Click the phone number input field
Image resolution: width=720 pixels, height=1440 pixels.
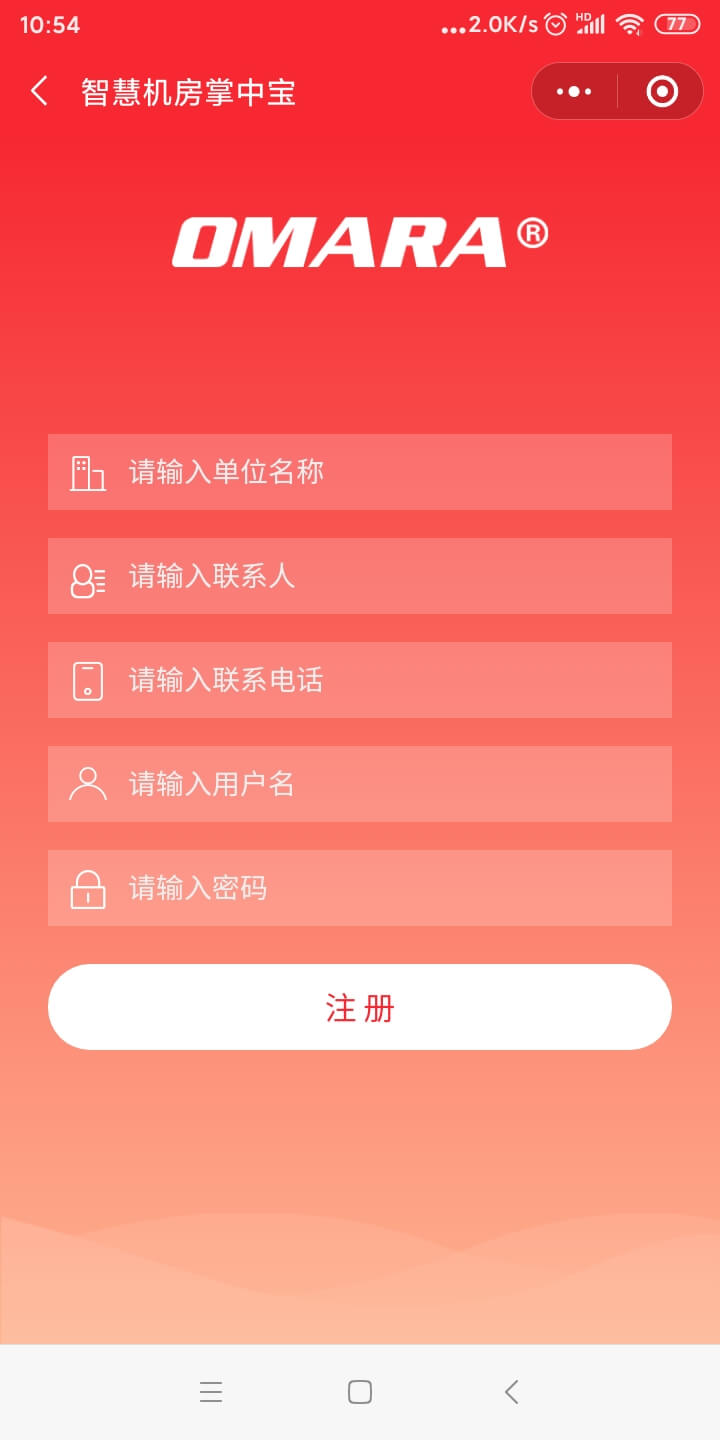[x=360, y=679]
